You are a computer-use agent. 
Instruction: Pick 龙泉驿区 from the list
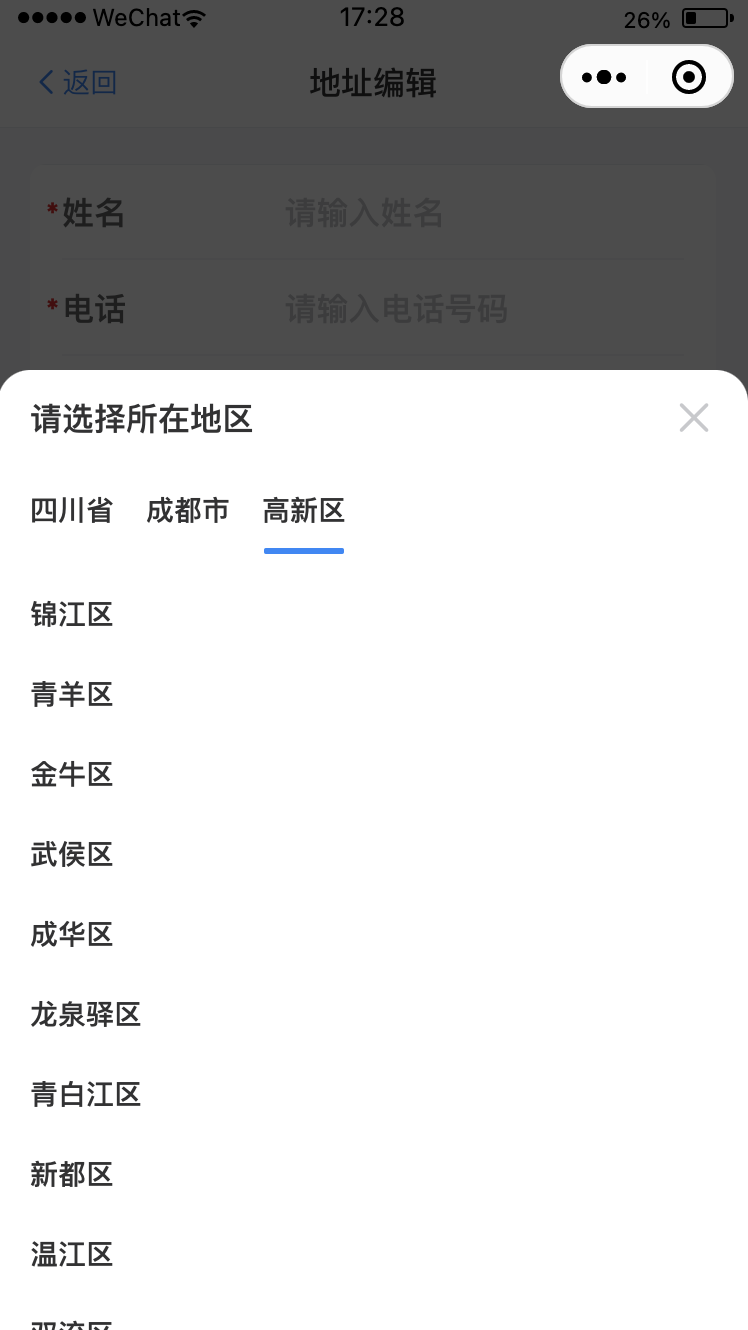coord(374,1014)
